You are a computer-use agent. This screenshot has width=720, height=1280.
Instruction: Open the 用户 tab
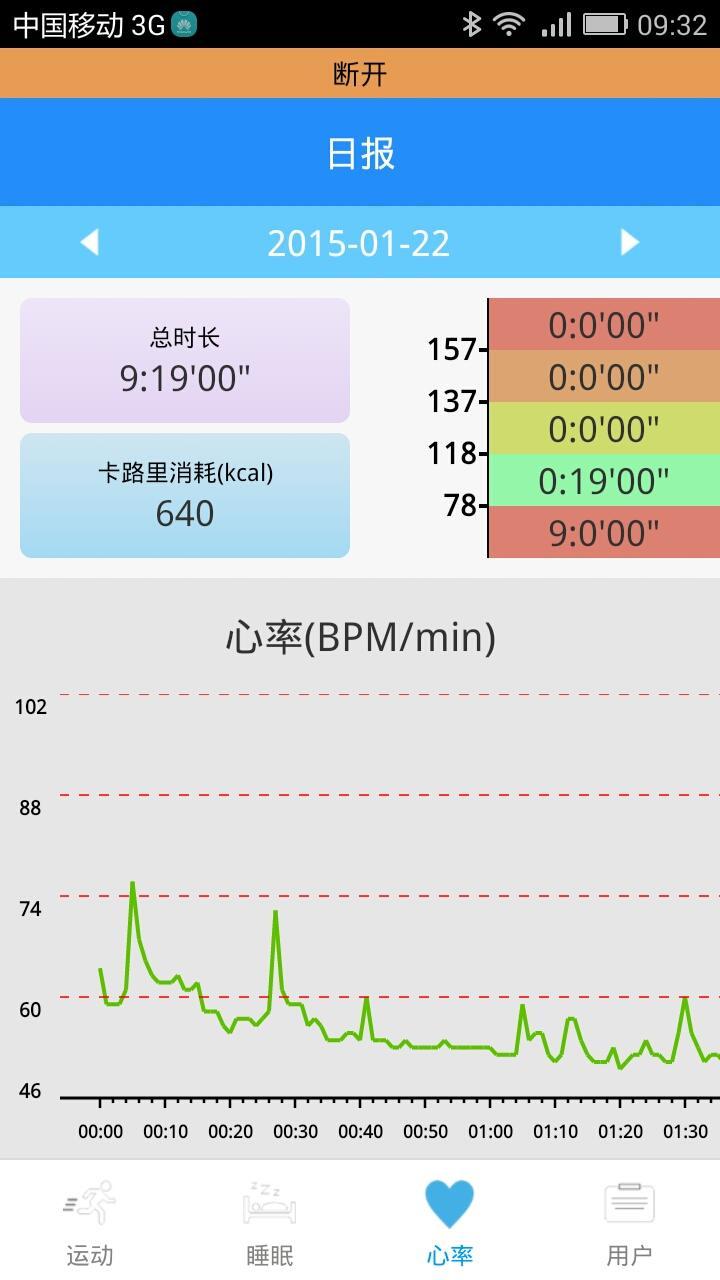click(x=629, y=1222)
